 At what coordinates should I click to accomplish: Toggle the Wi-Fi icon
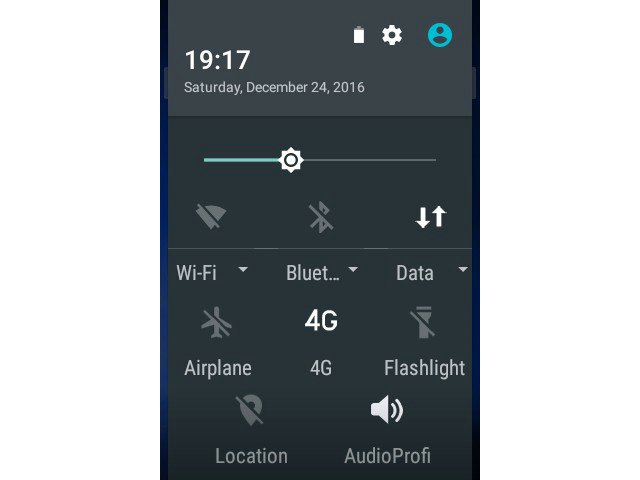[x=211, y=217]
